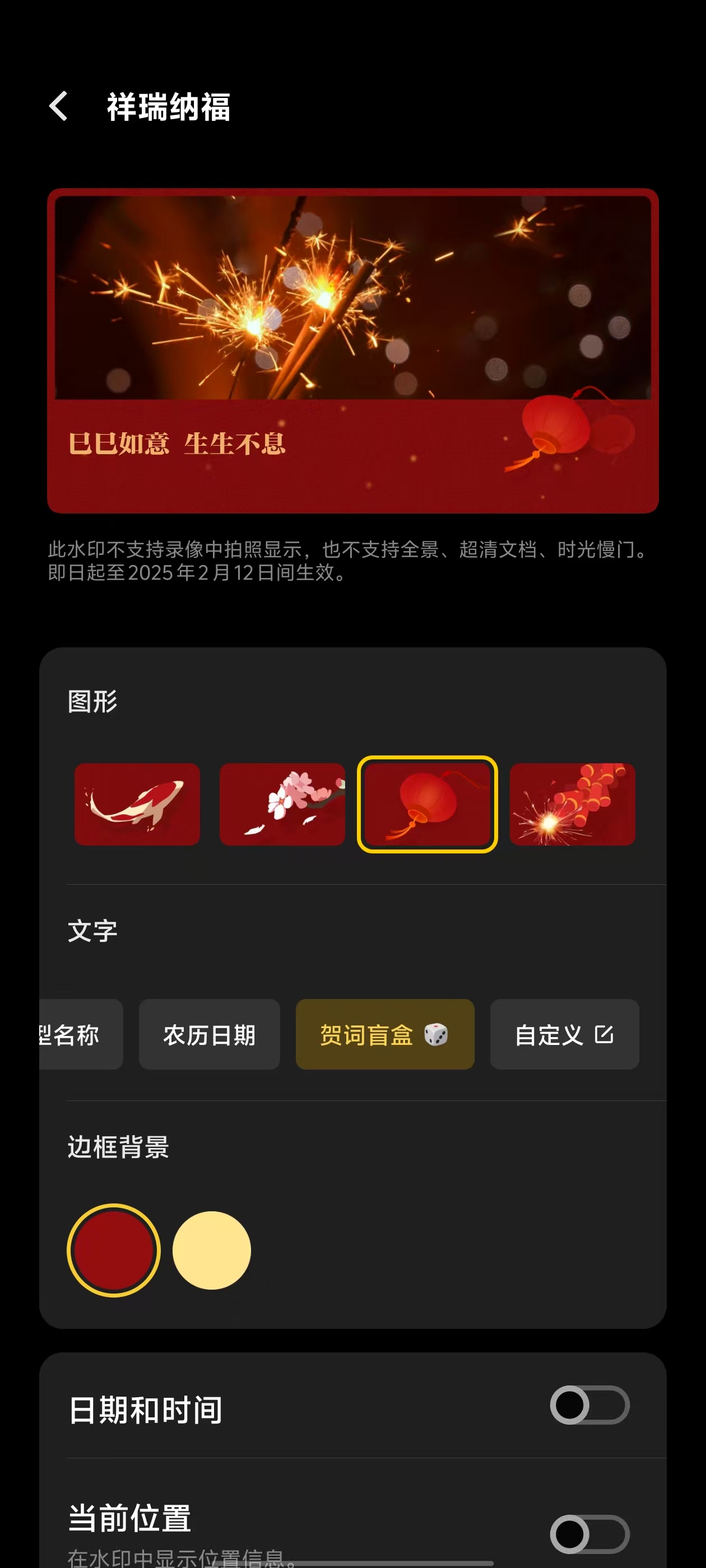Go back from 祥瑞纳福 settings
706x1568 pixels.
click(58, 106)
